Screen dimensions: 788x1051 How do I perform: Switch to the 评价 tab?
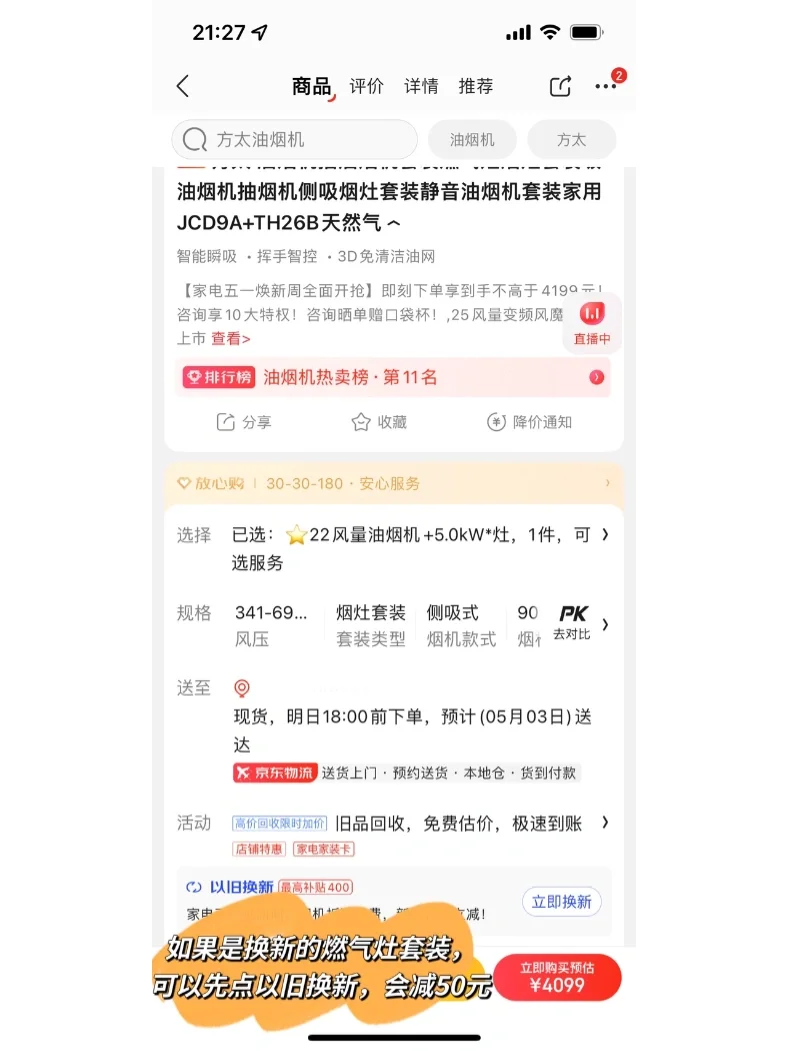pyautogui.click(x=366, y=86)
